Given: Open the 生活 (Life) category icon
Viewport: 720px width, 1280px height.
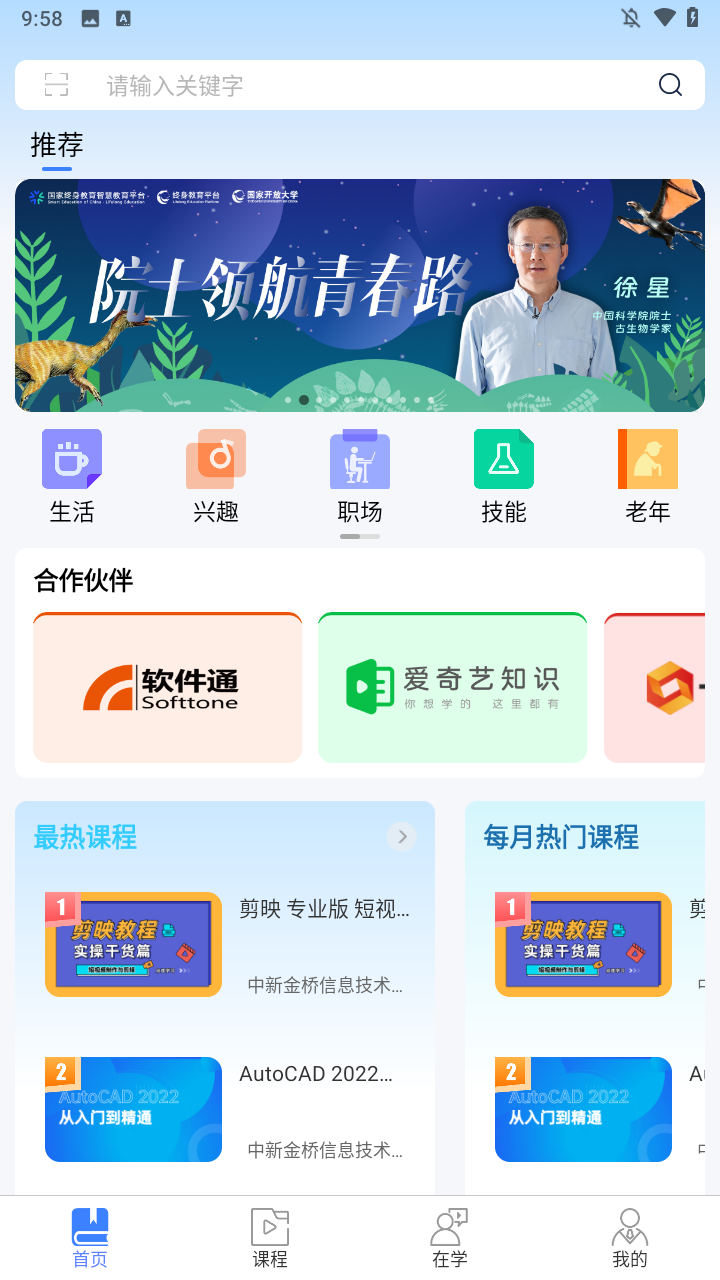Looking at the screenshot, I should tap(71, 458).
